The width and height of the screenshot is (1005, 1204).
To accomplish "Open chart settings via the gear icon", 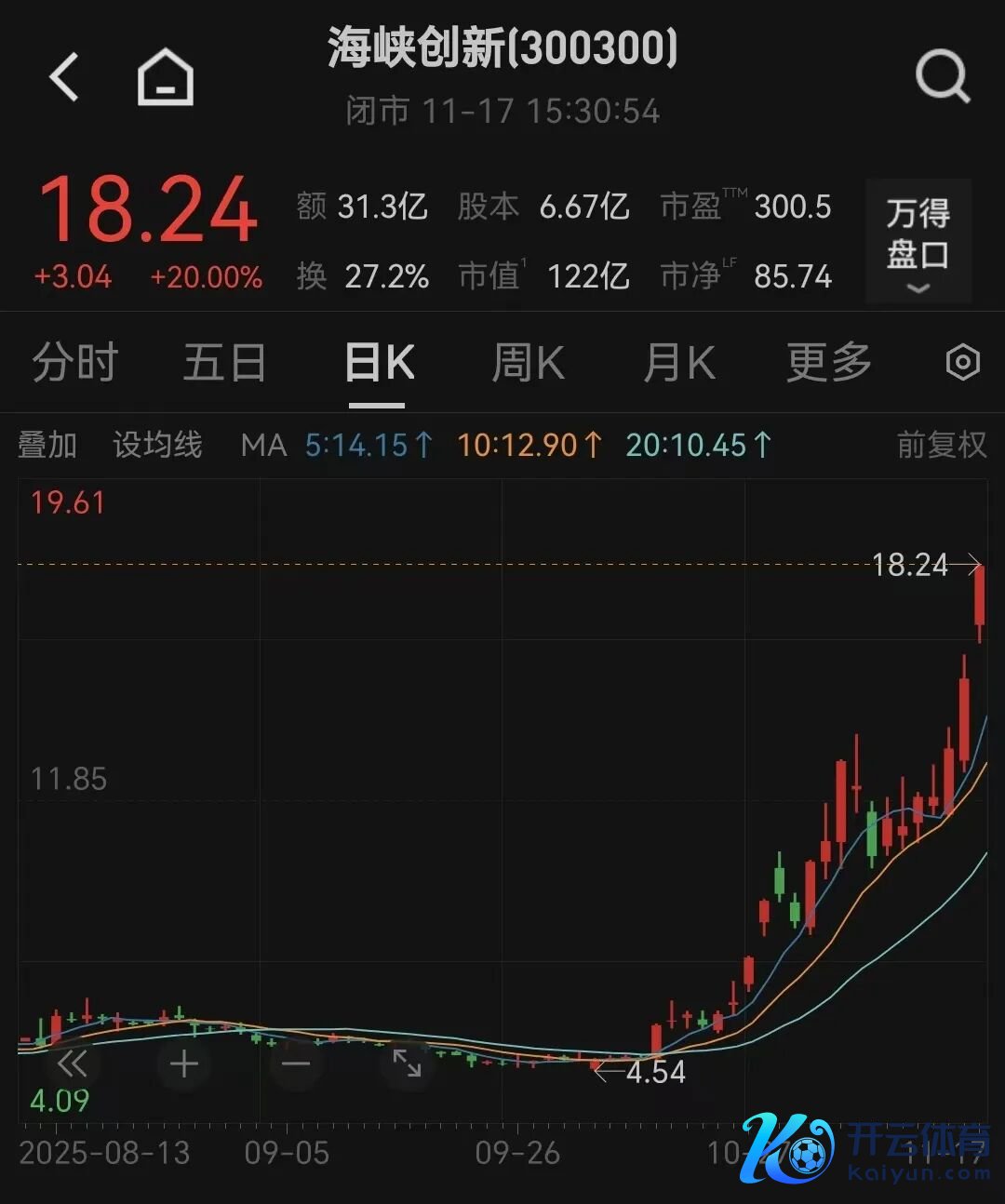I will (x=963, y=362).
